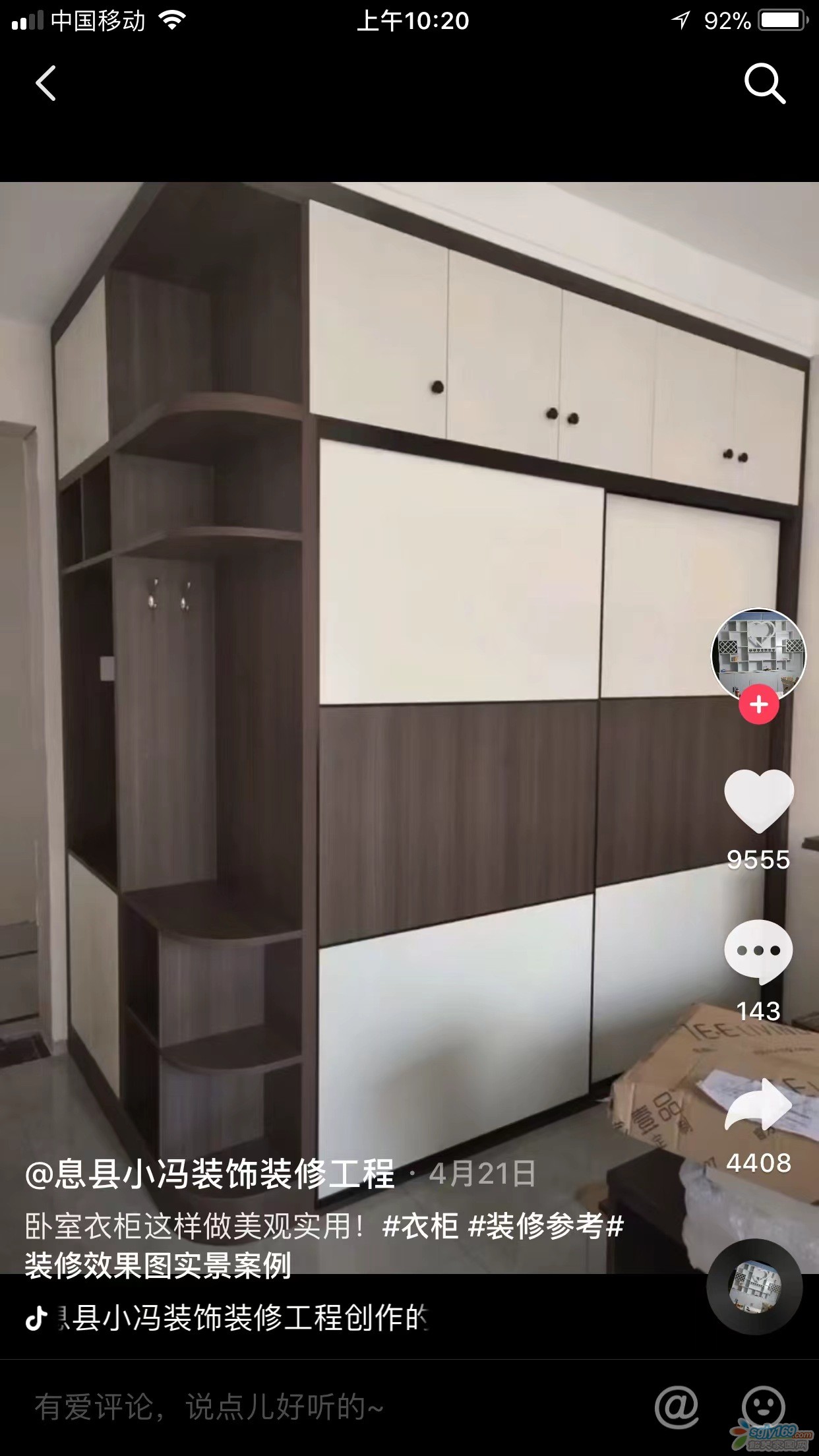
Task: Share this video with the arrow icon
Action: pyautogui.click(x=758, y=1106)
